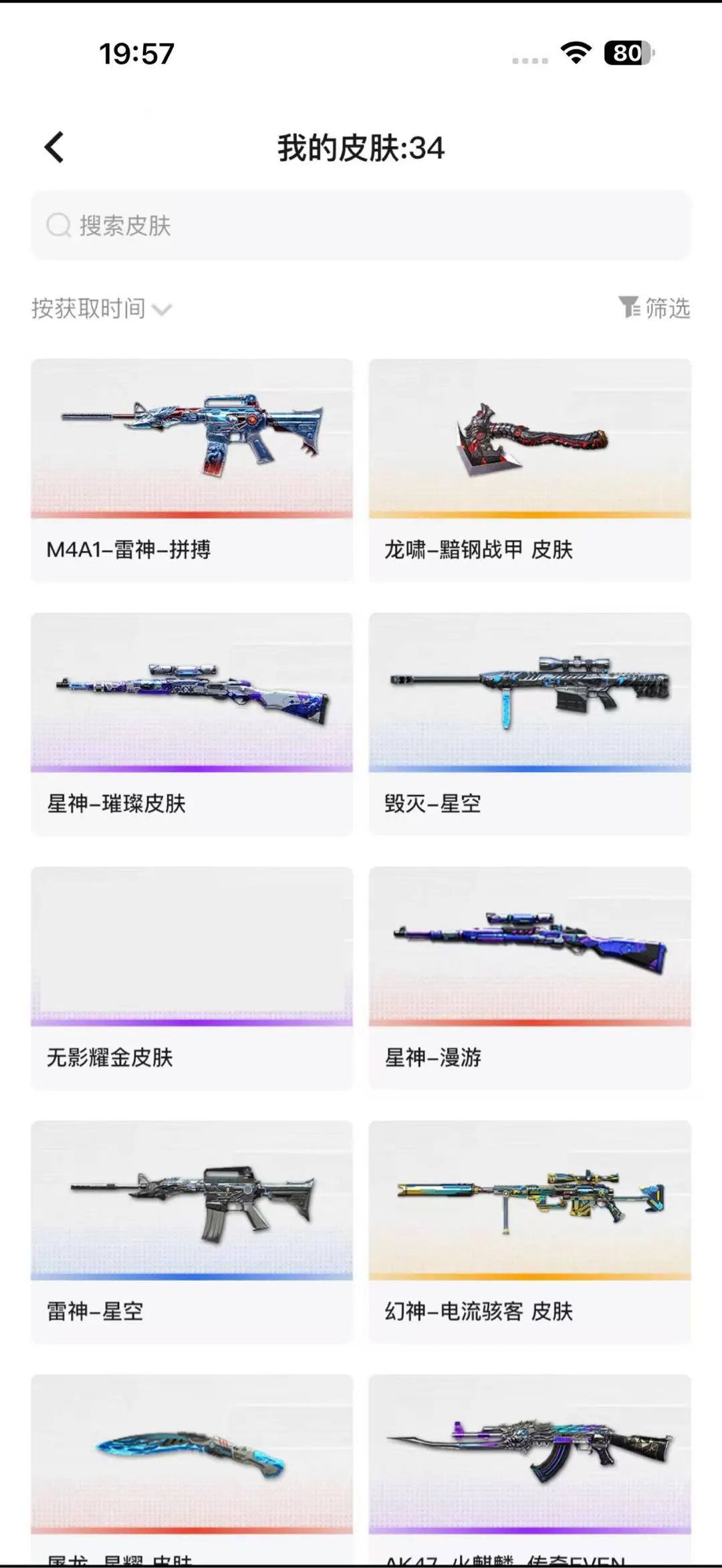Image resolution: width=722 pixels, height=1568 pixels.
Task: Open the M4A1-雷神-拼搏 skin card
Action: (x=192, y=470)
